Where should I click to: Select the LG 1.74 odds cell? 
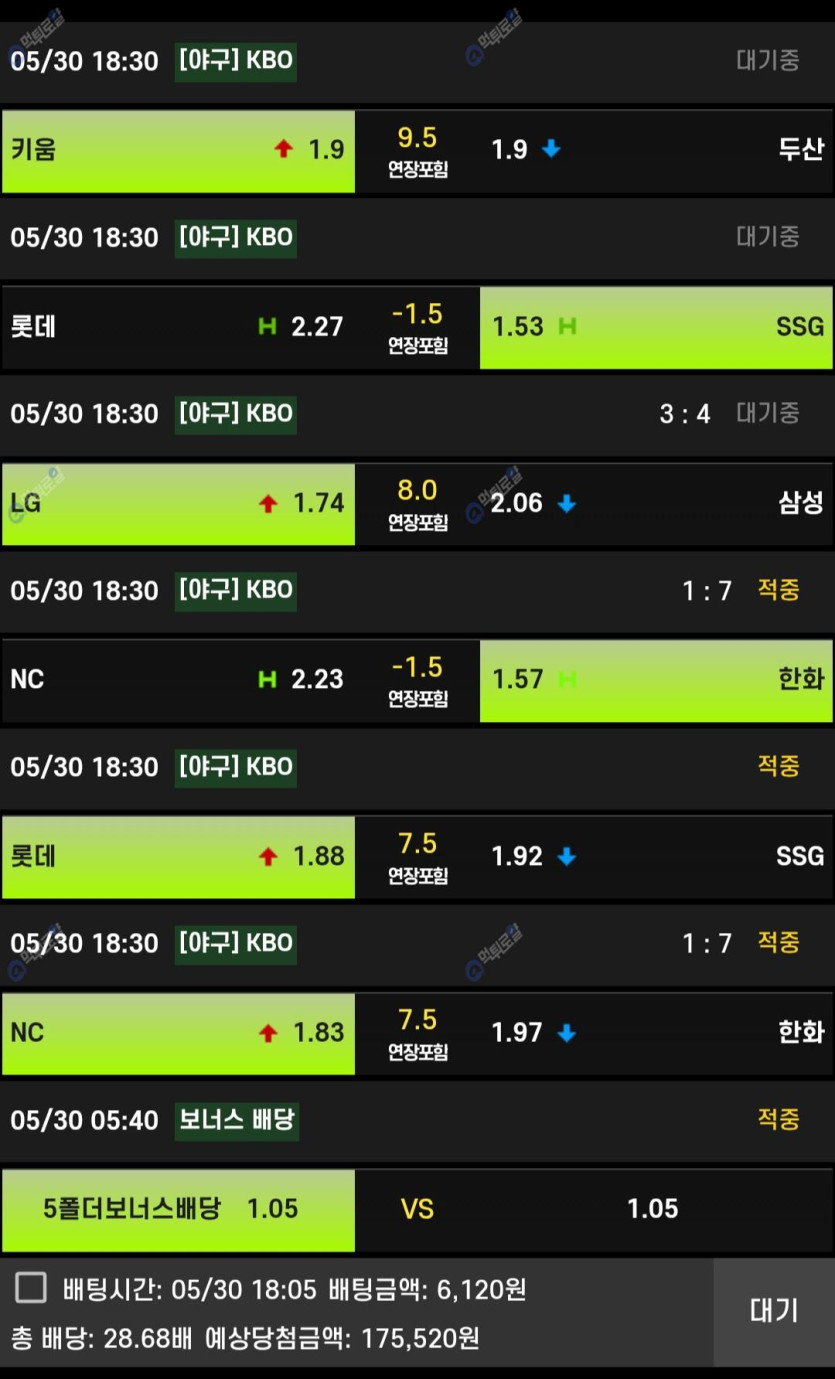click(x=178, y=503)
